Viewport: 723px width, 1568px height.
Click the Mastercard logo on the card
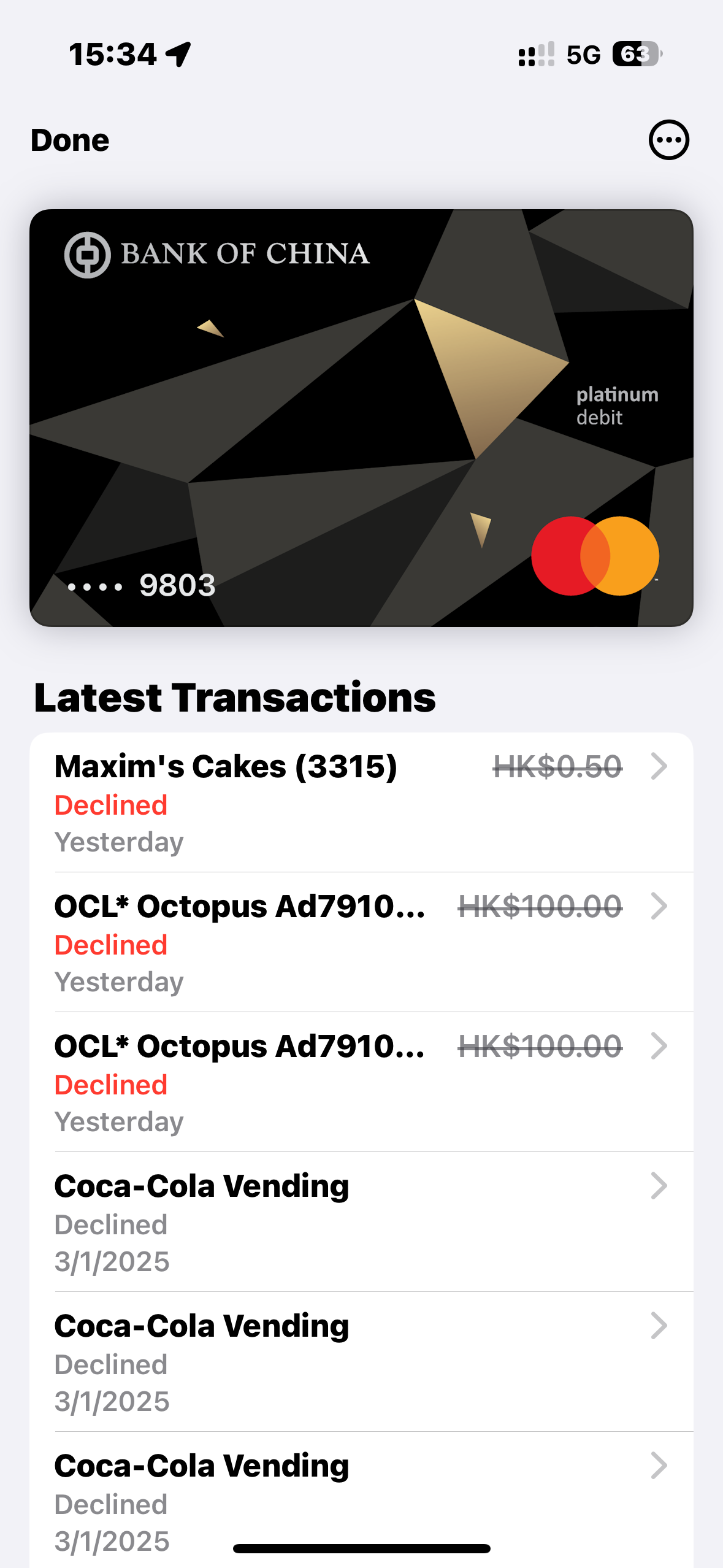pyautogui.click(x=594, y=555)
